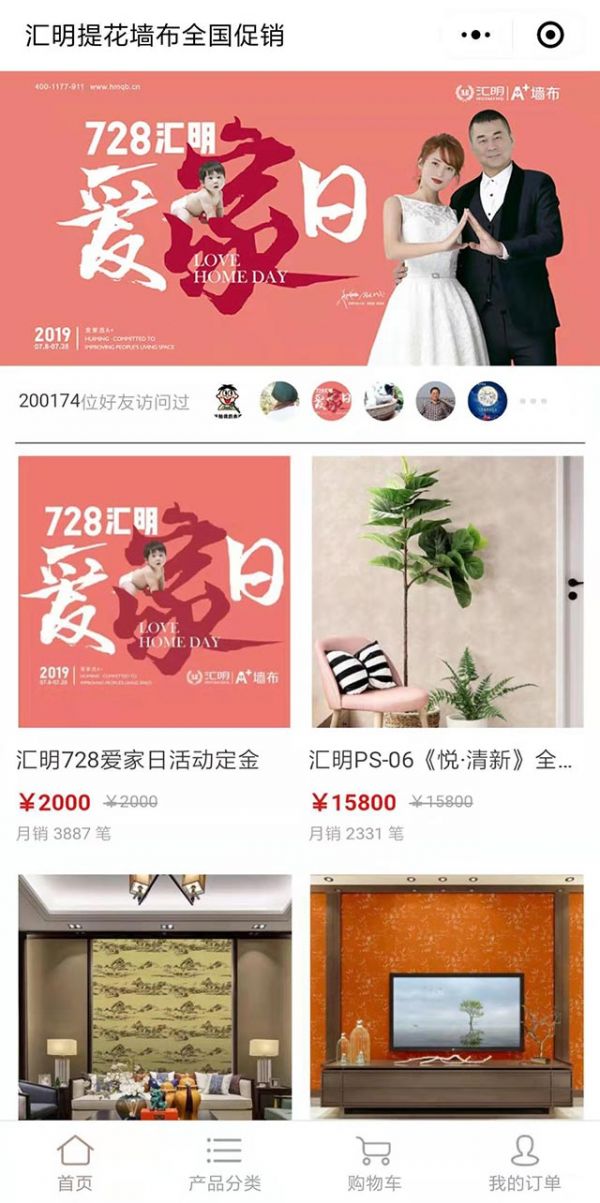Expand the visiting friends avatar list dots

pos(533,402)
